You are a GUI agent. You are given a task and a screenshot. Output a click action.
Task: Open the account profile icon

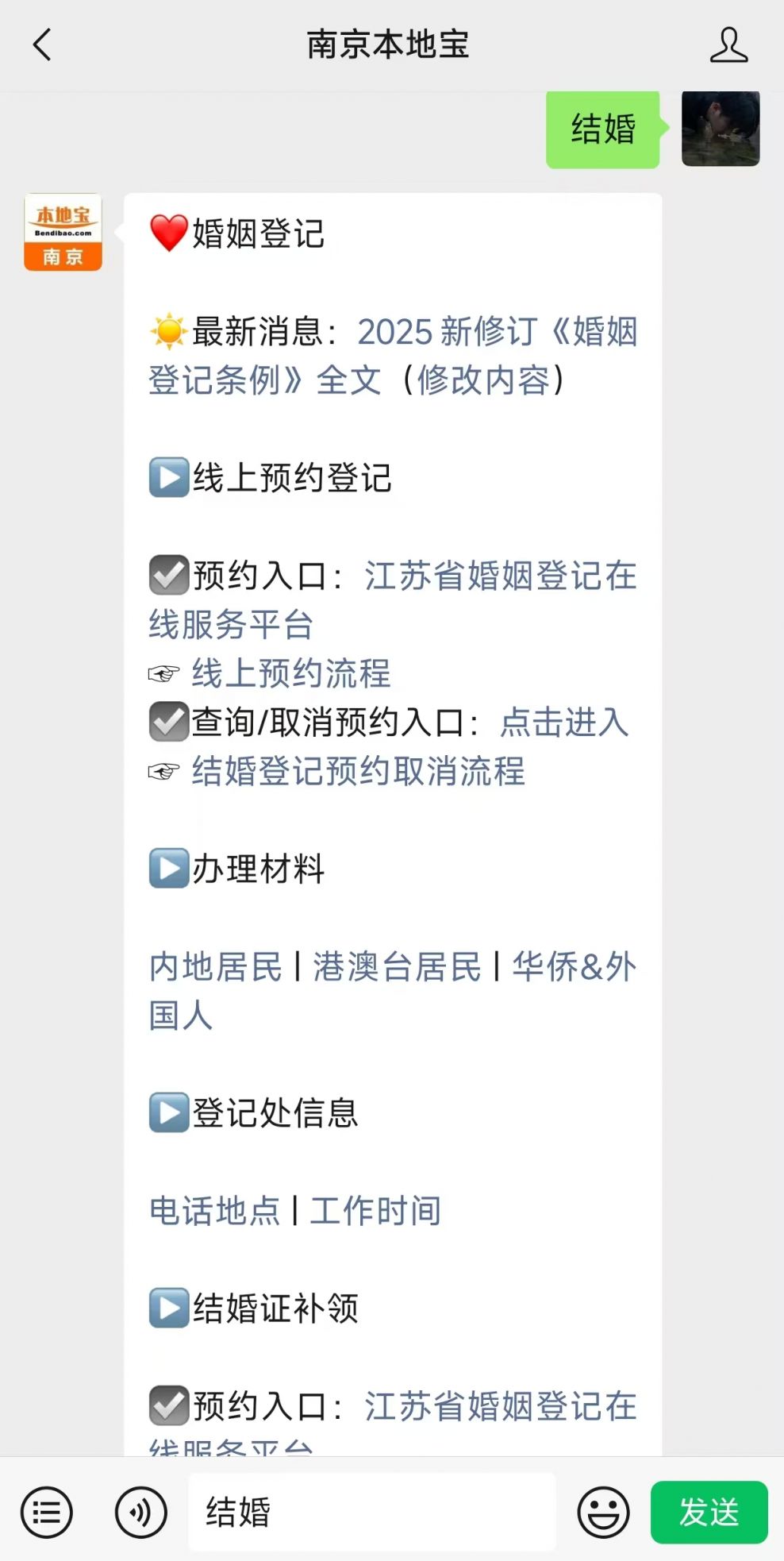pos(728,44)
